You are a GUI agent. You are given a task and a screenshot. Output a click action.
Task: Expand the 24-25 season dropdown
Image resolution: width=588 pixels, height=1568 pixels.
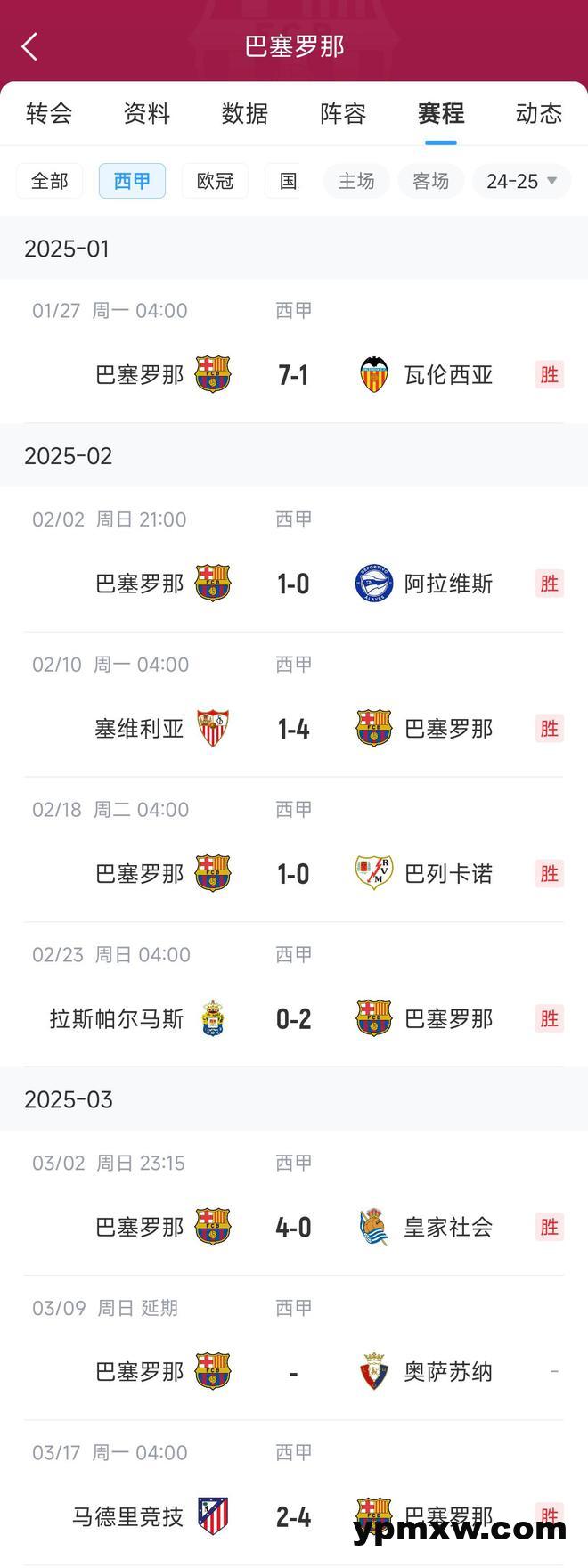click(521, 181)
